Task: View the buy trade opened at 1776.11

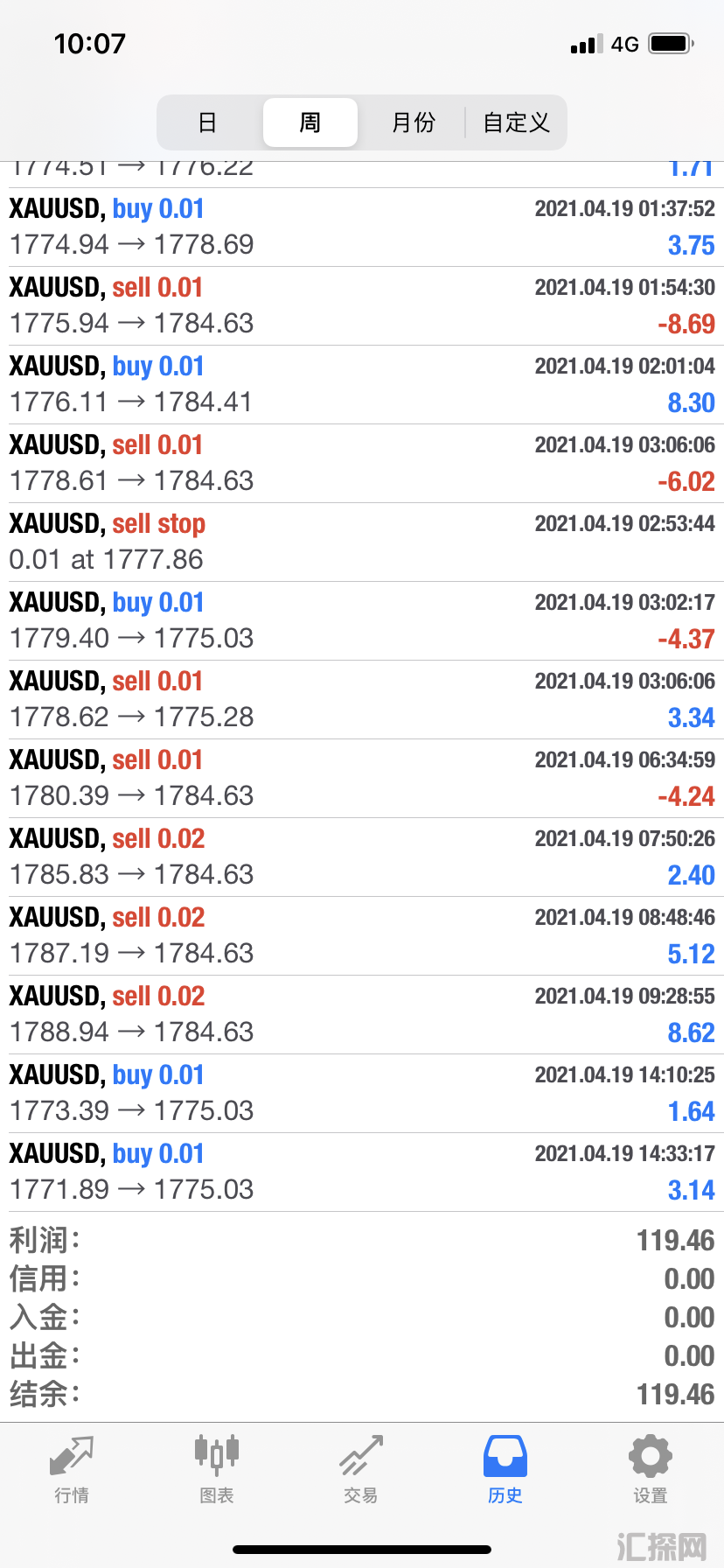Action: 362,385
